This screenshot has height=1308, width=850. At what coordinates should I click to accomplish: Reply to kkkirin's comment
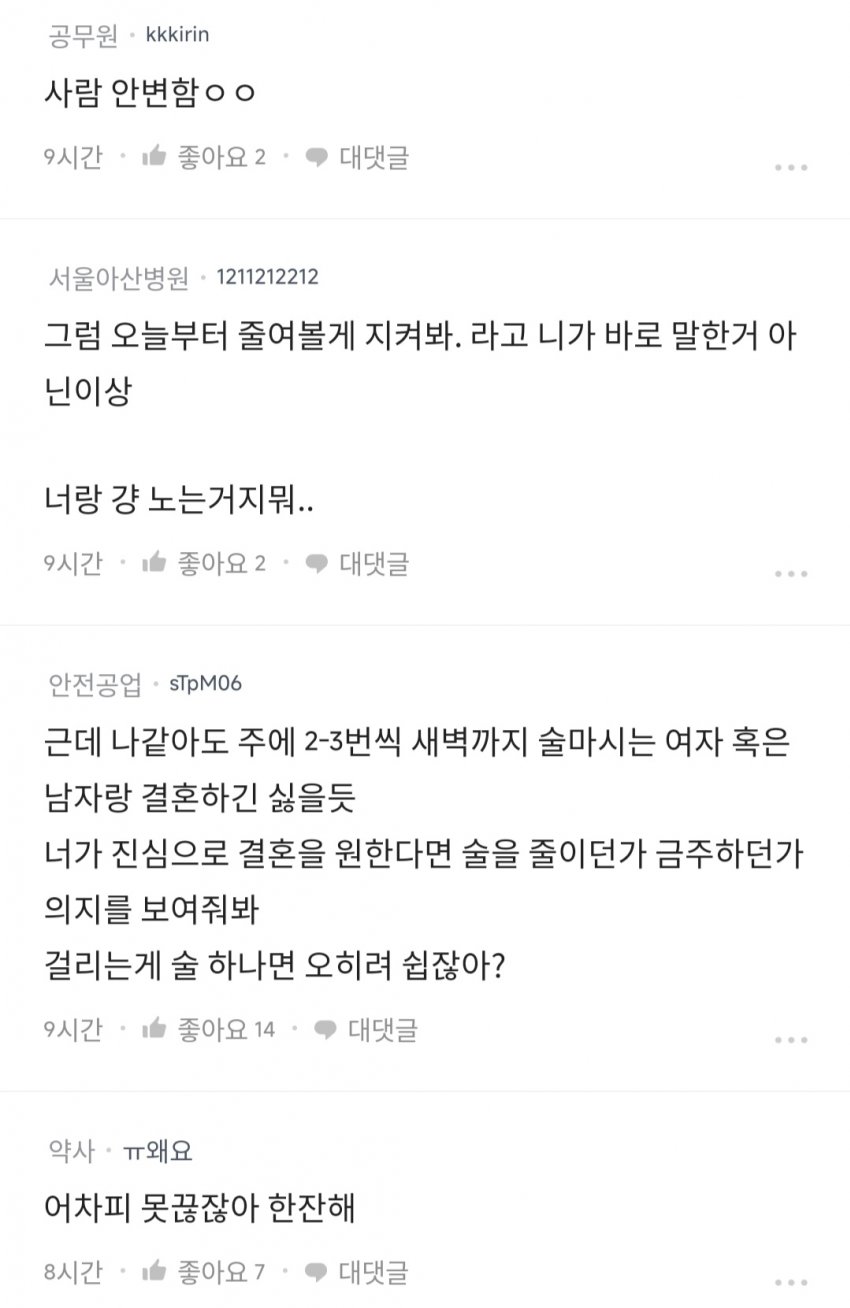coord(357,158)
